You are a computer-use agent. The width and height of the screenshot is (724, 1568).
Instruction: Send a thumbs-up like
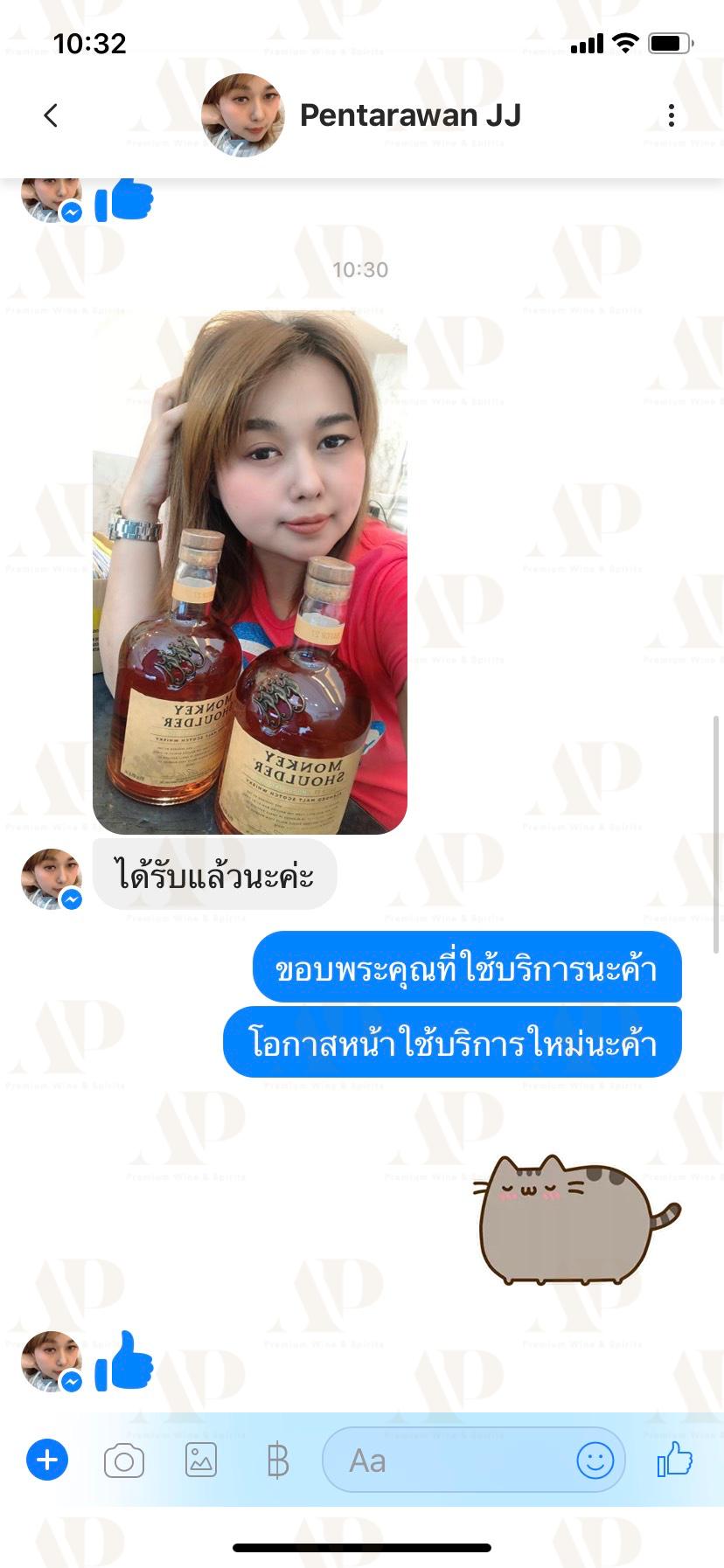675,1459
